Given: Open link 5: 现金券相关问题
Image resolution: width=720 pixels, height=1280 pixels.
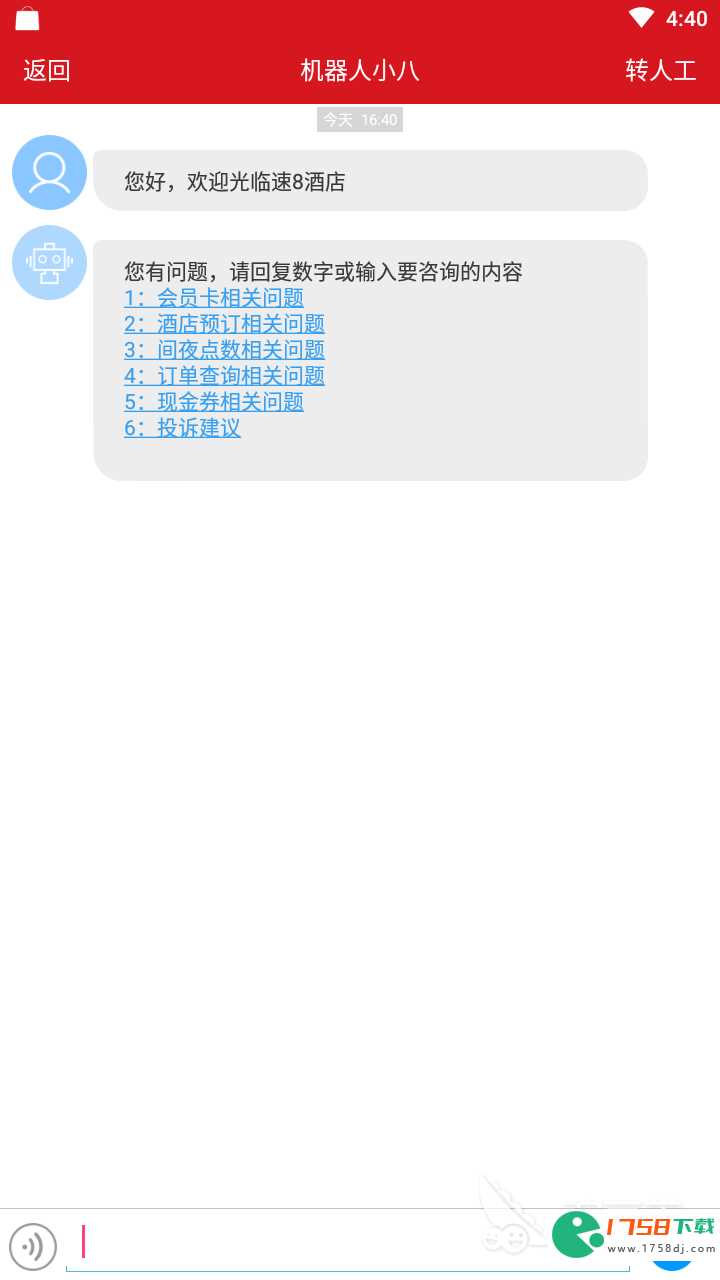Looking at the screenshot, I should pyautogui.click(x=214, y=402).
